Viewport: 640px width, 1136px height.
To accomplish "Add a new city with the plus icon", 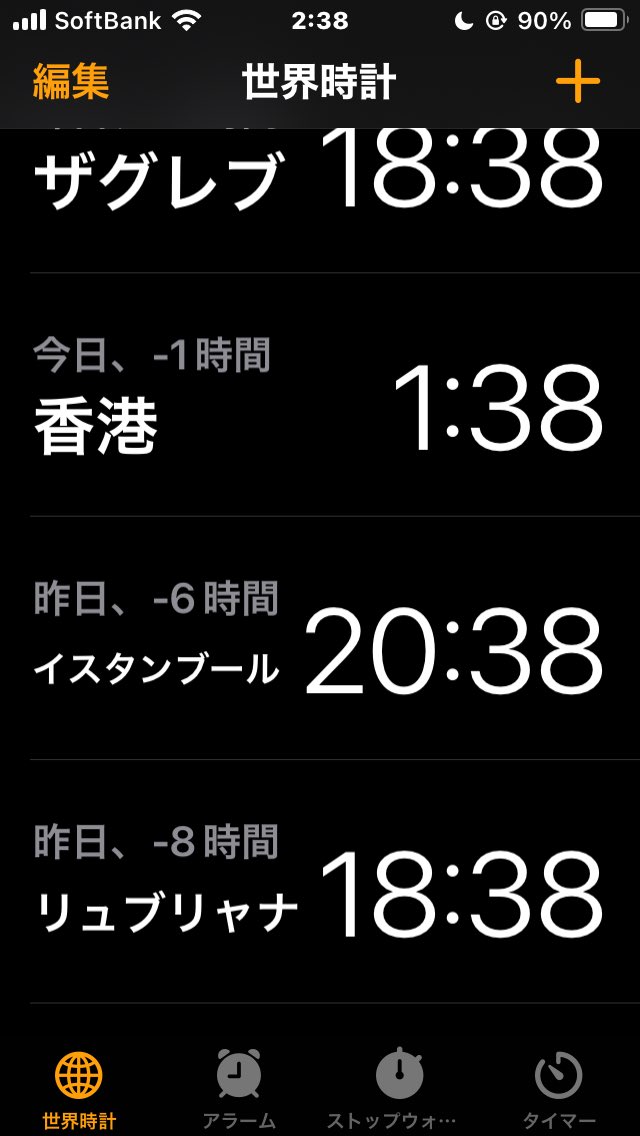I will click(577, 82).
